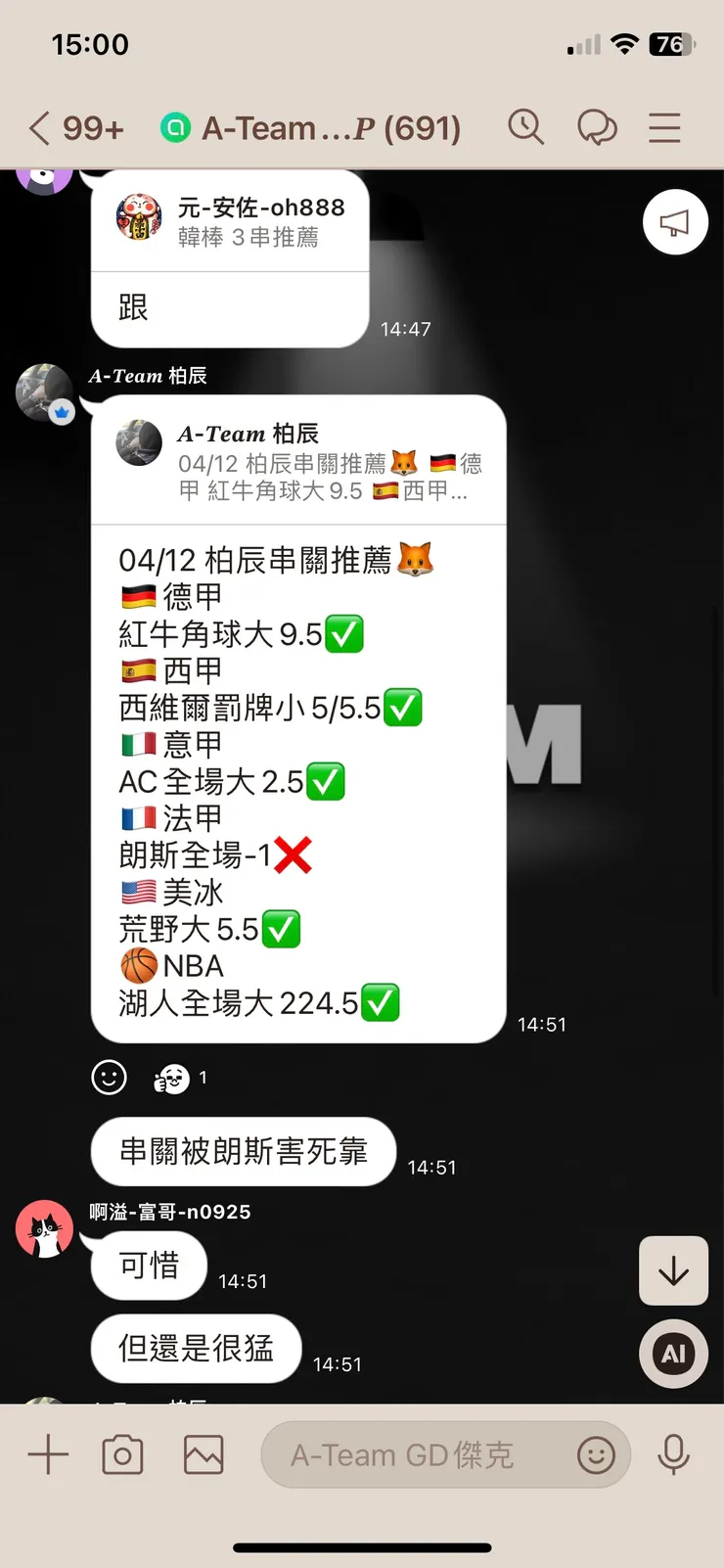
Task: Open the photo gallery picker icon
Action: pos(202,1454)
